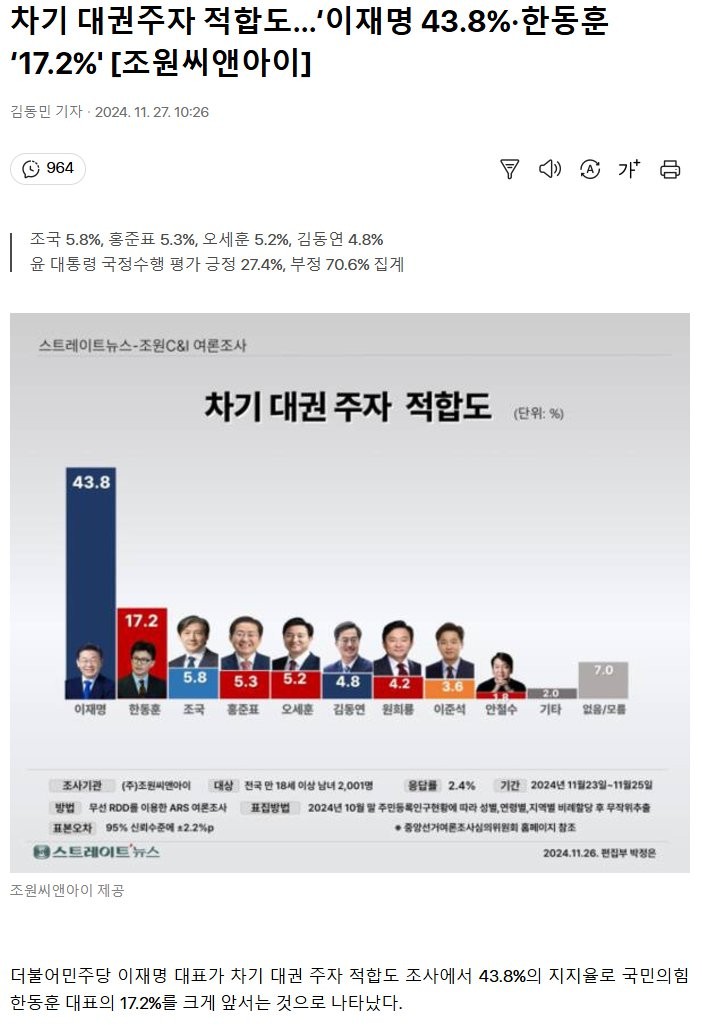Viewport: 702px width, 1025px height.
Task: Open the article summary funnel icon
Action: pyautogui.click(x=510, y=169)
